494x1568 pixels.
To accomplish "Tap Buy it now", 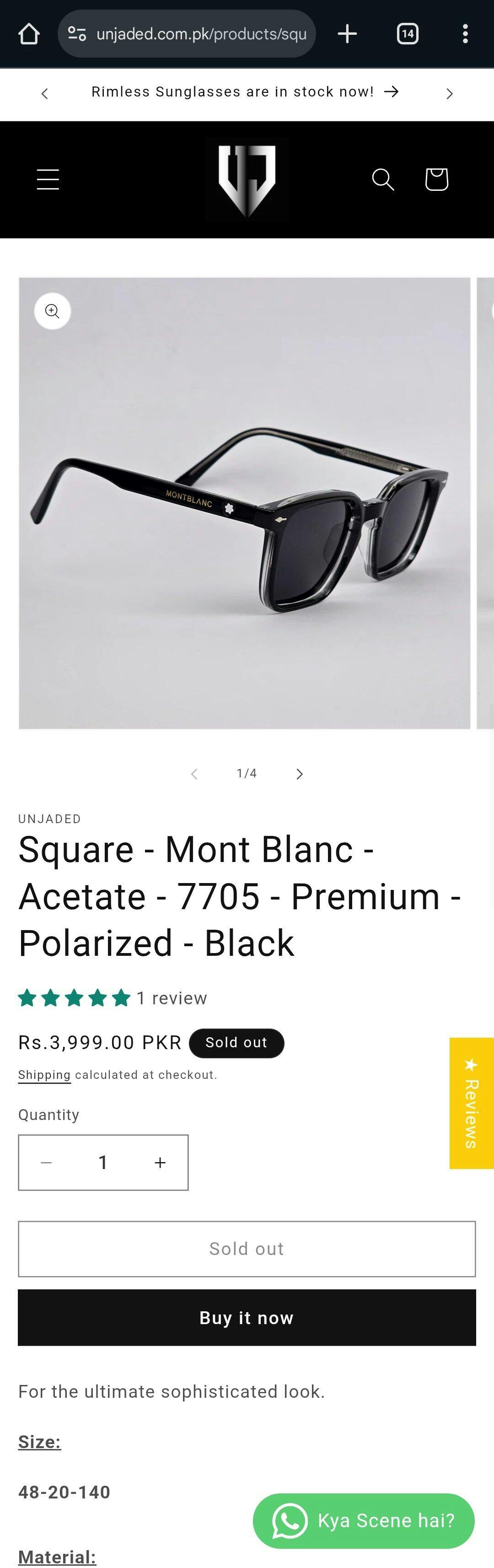I will pyautogui.click(x=247, y=1318).
